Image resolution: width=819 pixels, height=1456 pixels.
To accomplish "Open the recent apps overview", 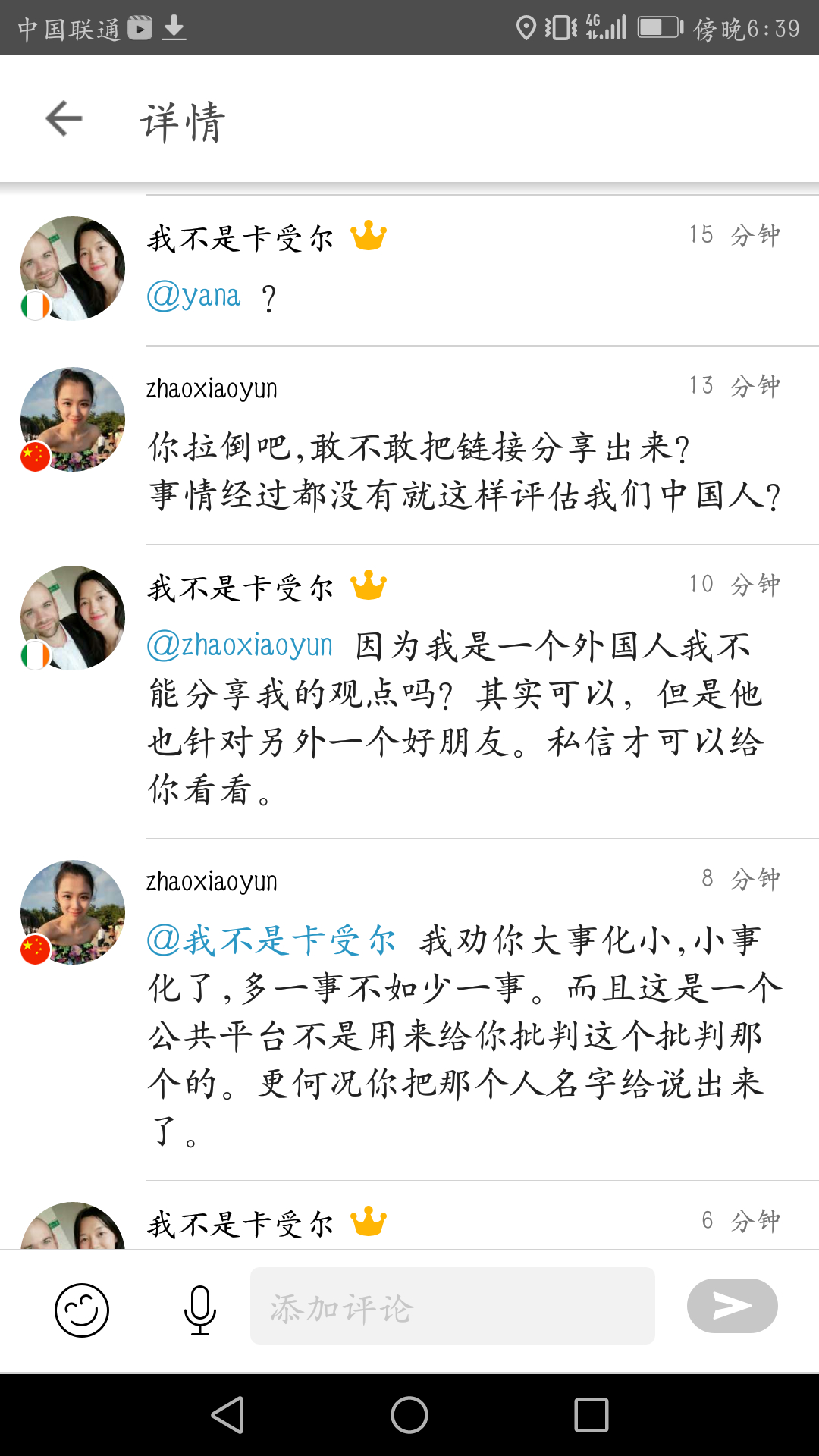I will 591,1415.
